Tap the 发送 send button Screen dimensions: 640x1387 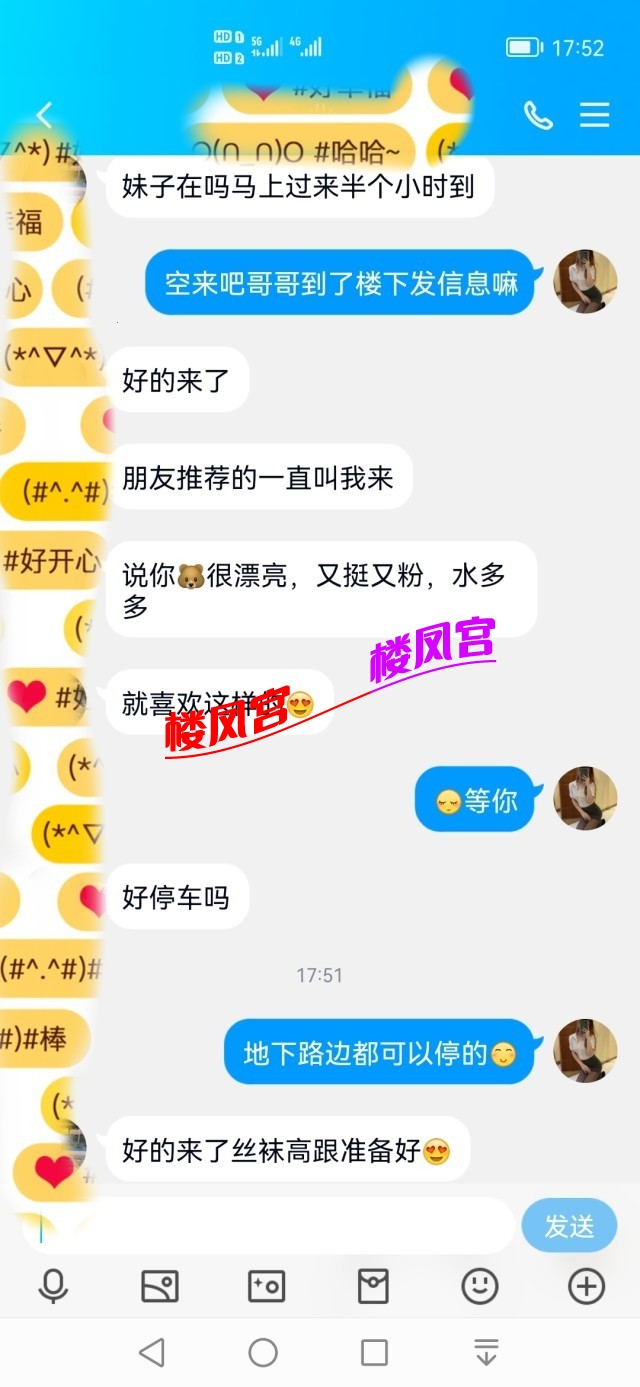pos(569,1225)
